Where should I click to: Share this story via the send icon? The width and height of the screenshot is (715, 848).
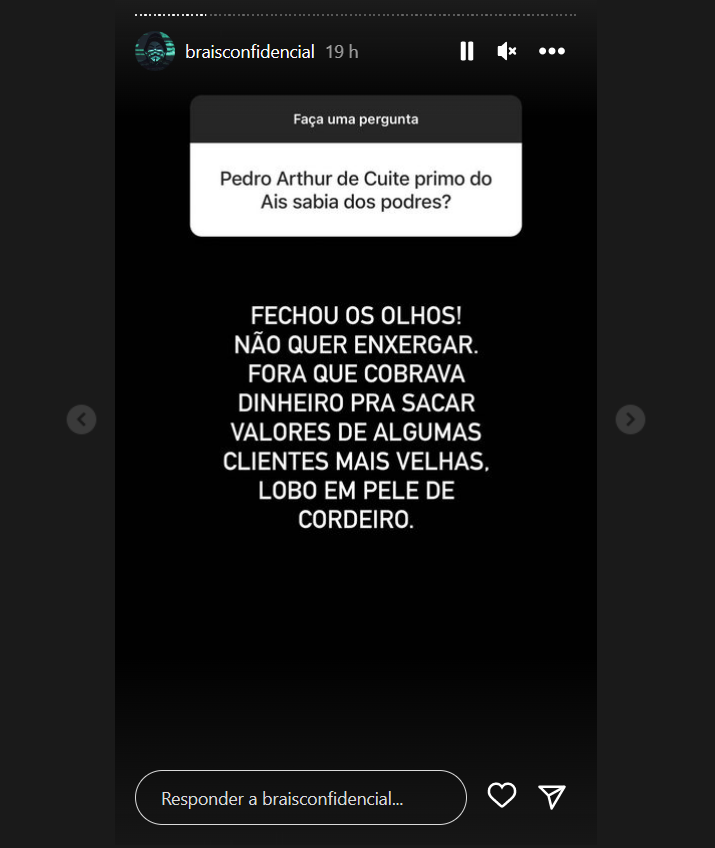552,796
